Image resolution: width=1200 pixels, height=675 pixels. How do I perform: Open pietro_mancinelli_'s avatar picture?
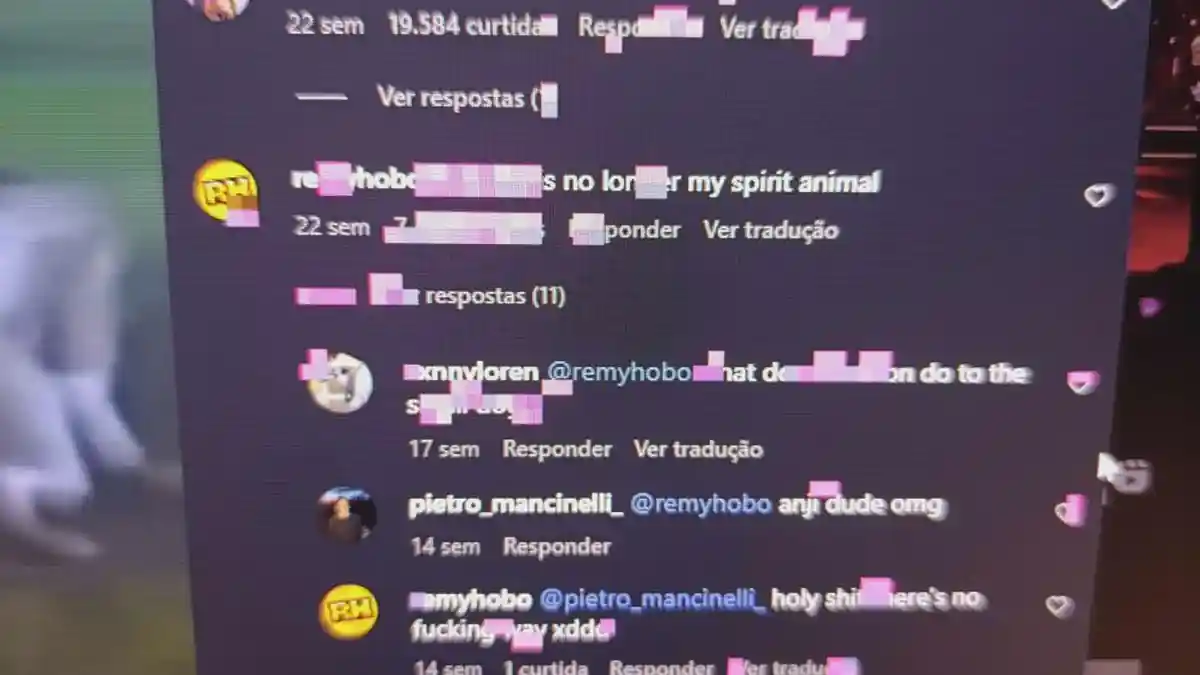[x=346, y=515]
